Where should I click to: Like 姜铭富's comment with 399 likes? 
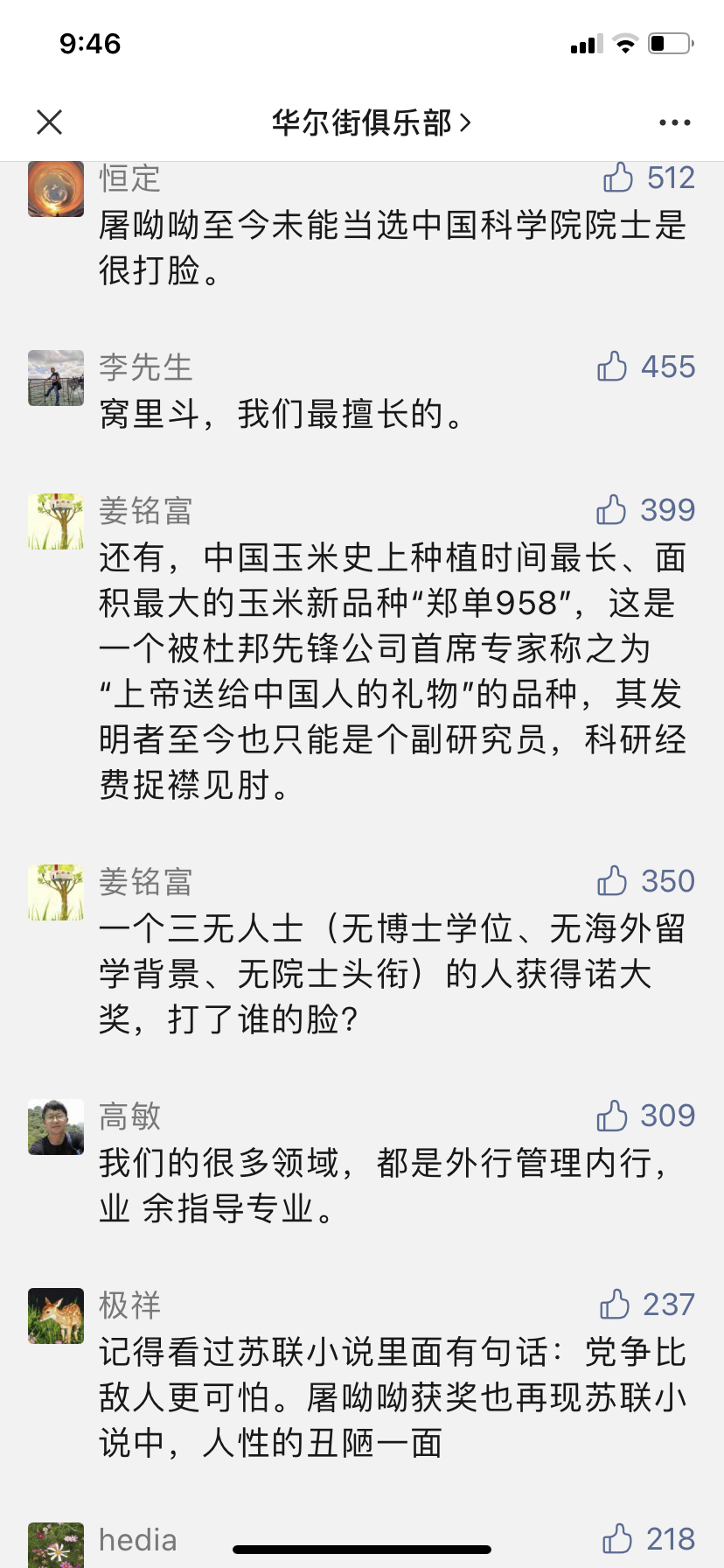coord(612,510)
